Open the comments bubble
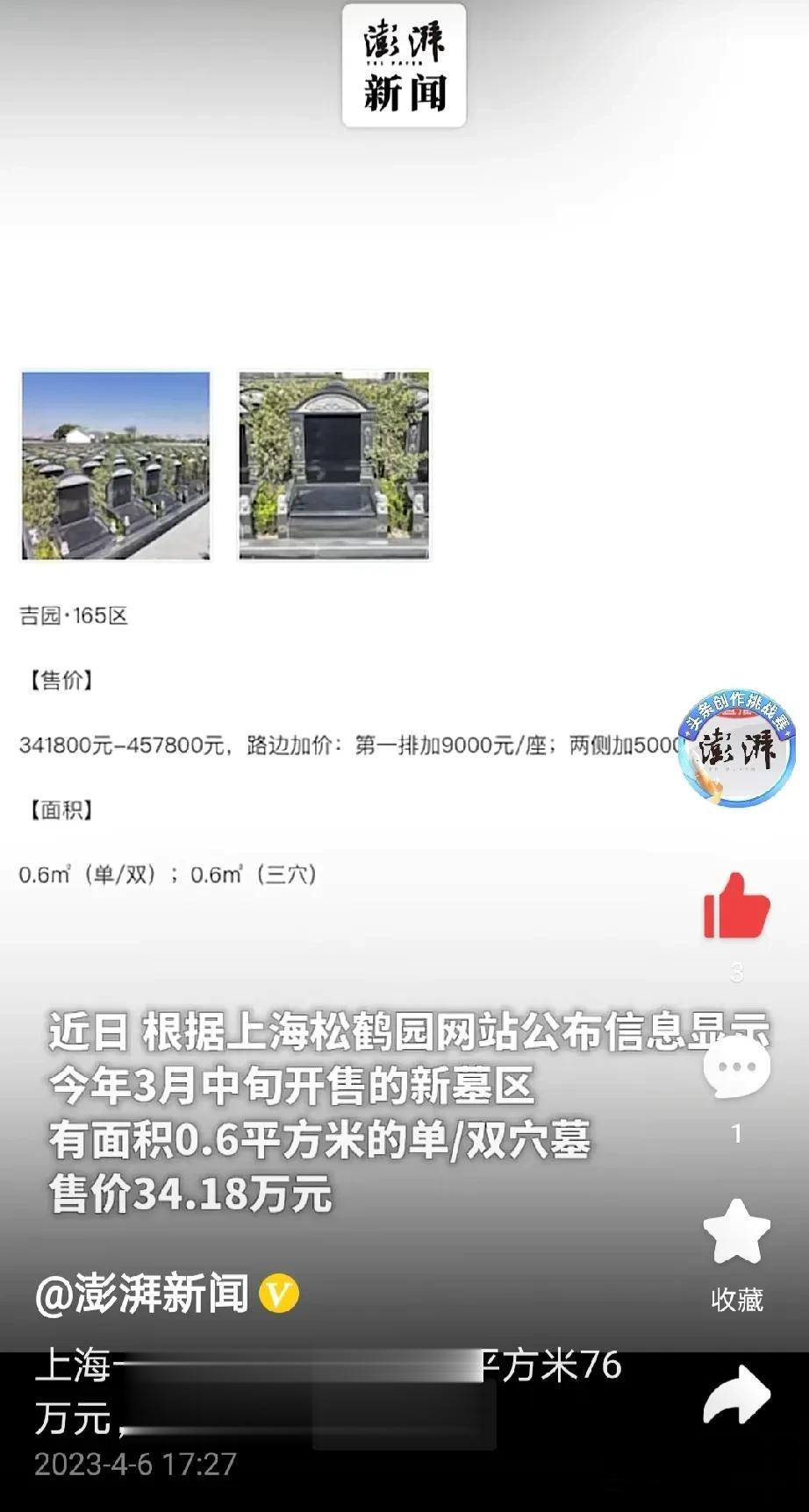 [736, 1067]
